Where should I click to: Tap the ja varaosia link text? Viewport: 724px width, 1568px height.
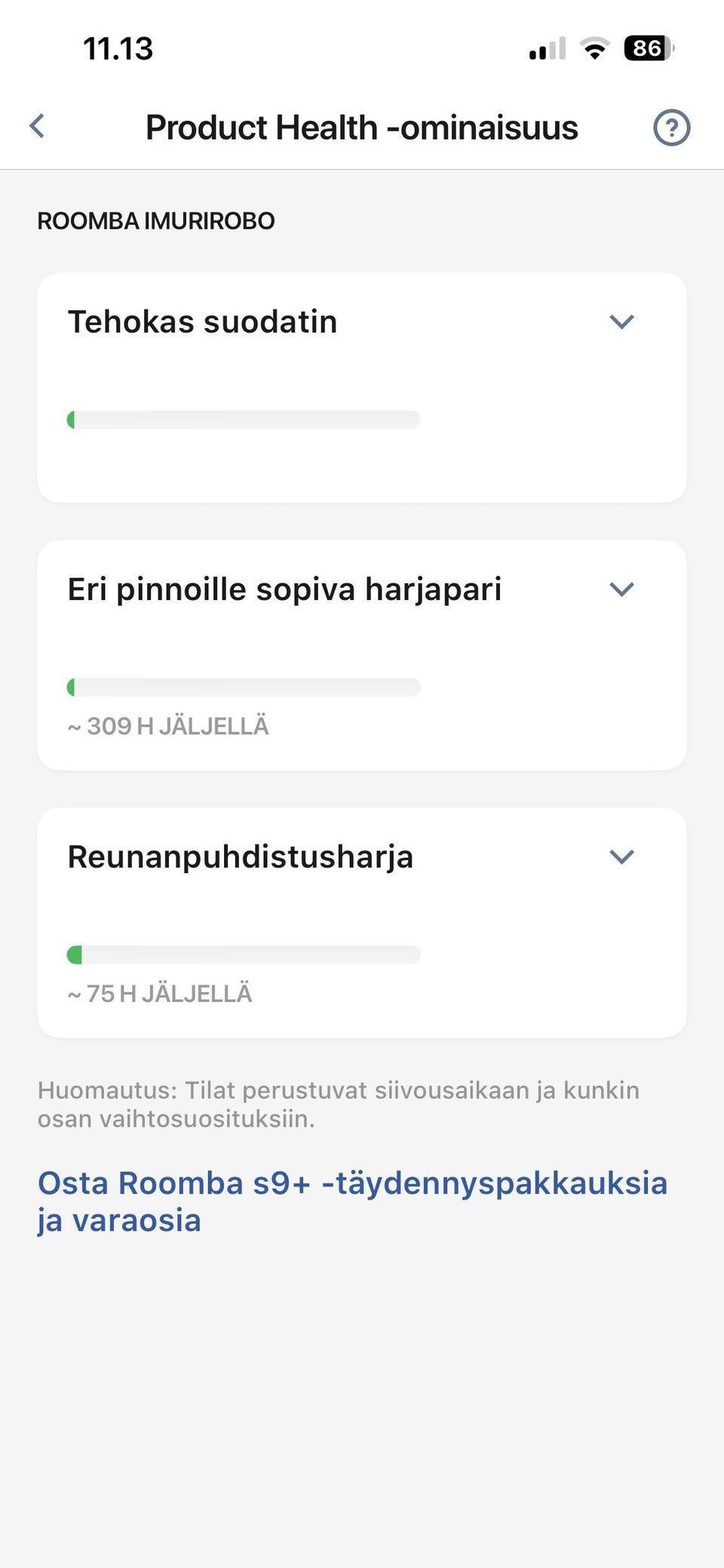119,1219
